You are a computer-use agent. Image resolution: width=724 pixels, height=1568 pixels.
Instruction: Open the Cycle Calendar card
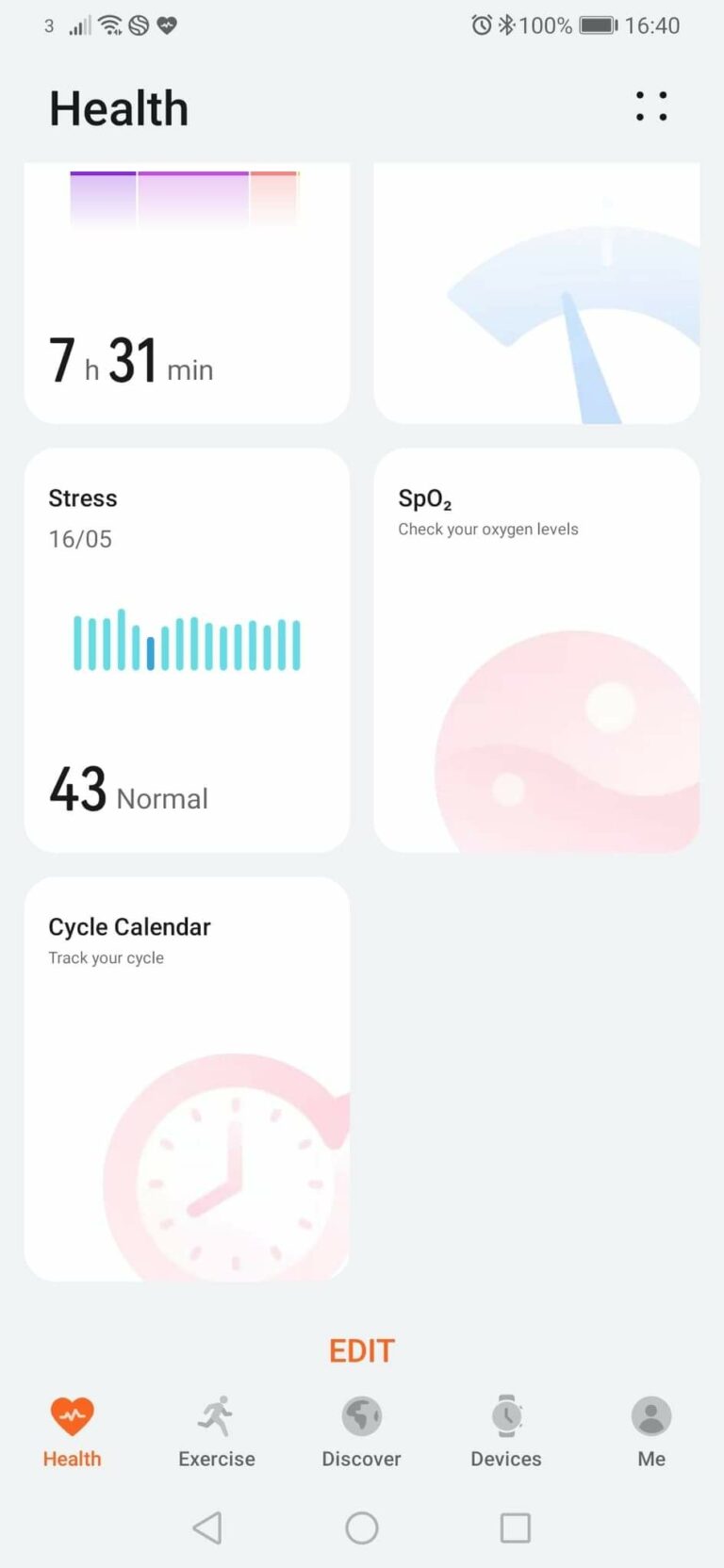pyautogui.click(x=187, y=1079)
